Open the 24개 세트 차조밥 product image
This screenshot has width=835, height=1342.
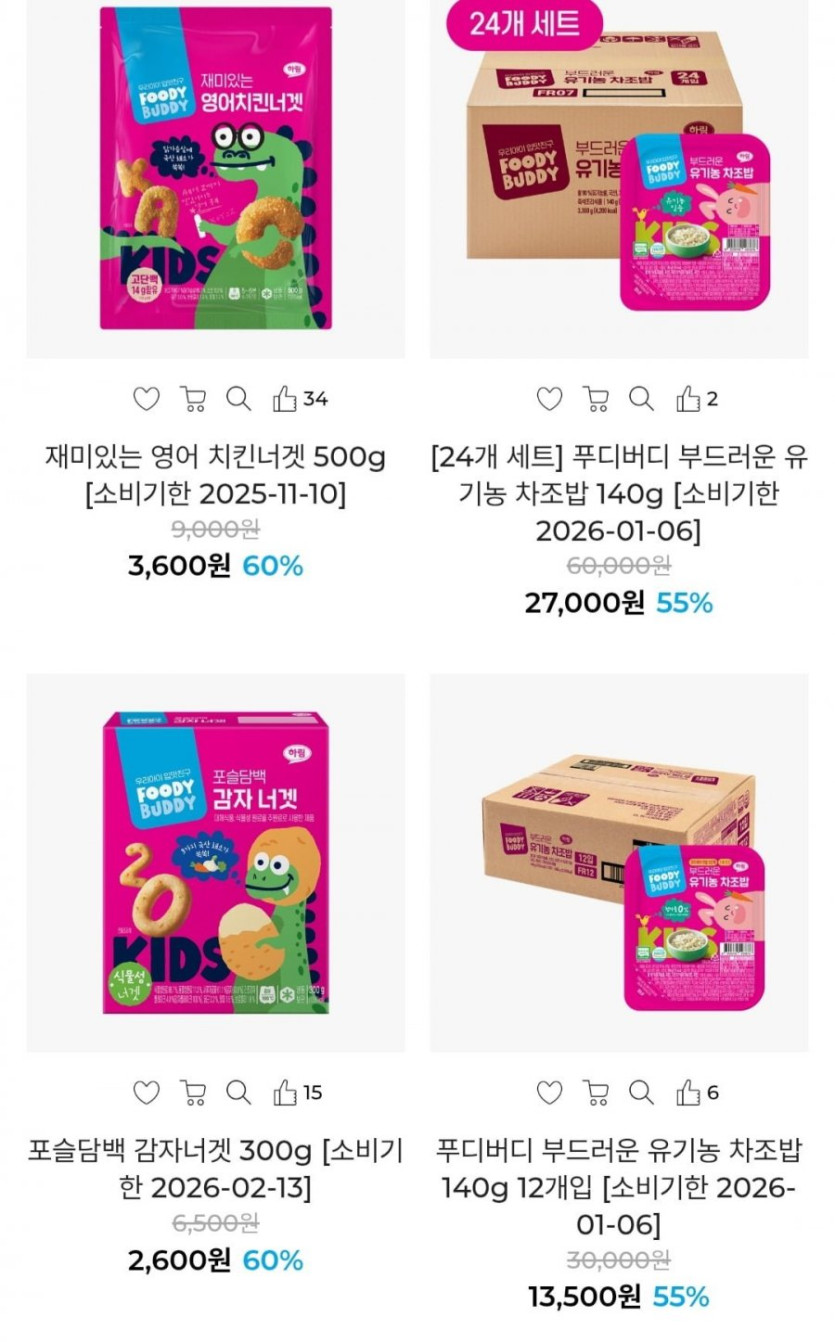[619, 180]
